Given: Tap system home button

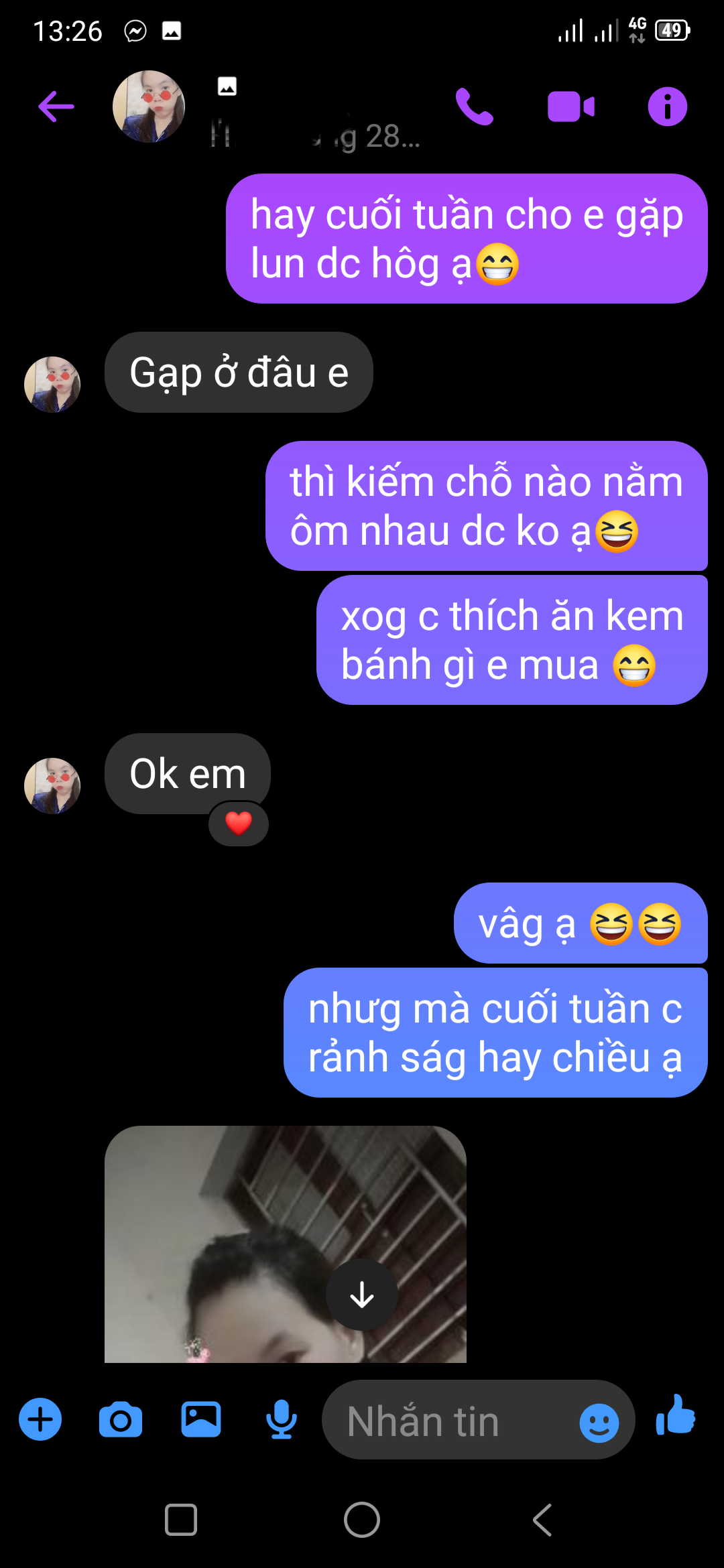Looking at the screenshot, I should [x=362, y=1520].
